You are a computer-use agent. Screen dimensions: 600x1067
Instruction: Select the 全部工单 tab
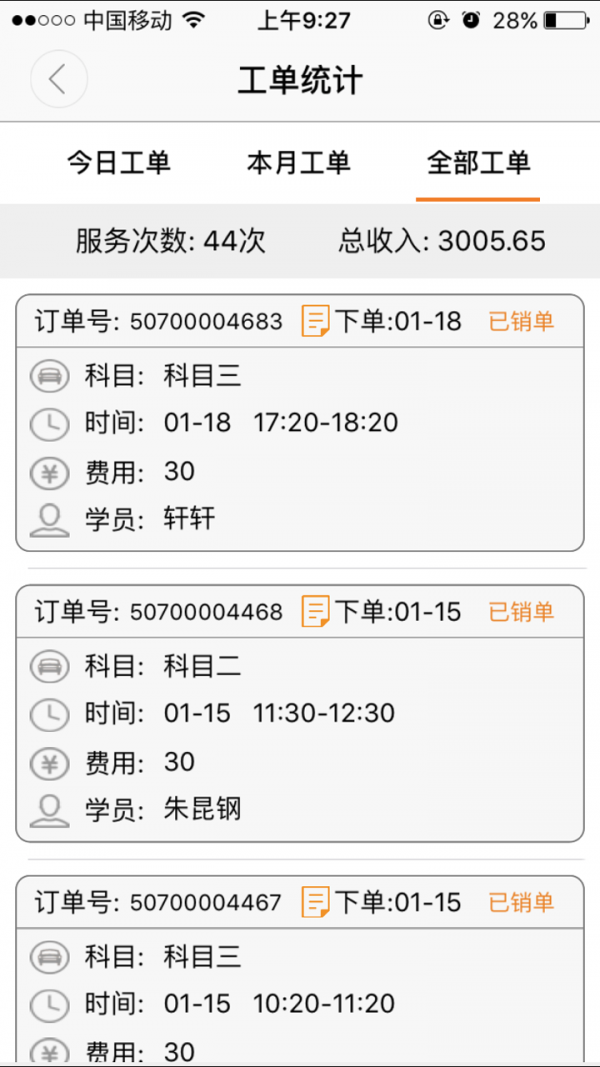click(x=478, y=163)
